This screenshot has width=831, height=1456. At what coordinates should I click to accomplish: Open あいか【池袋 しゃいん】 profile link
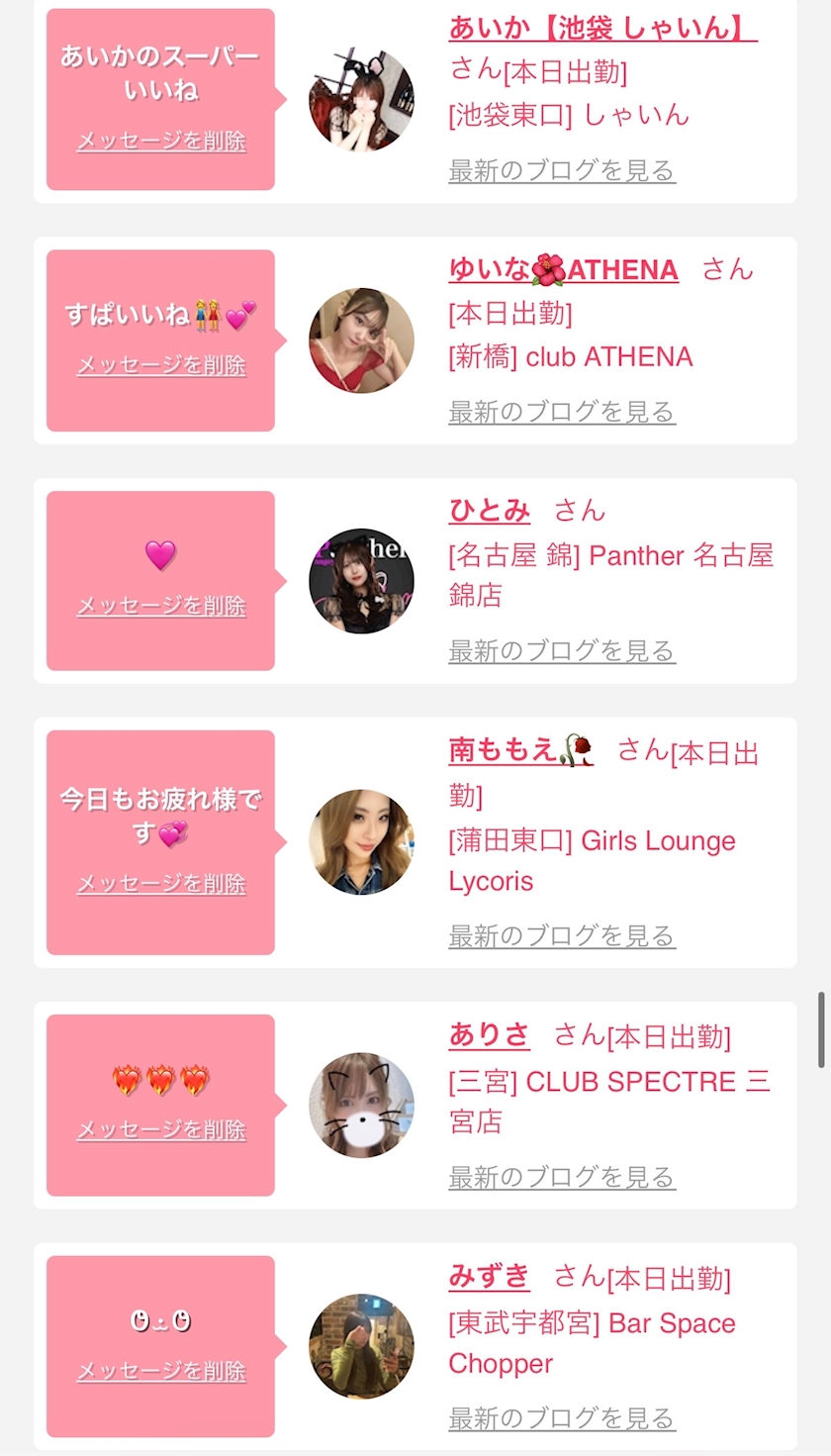(602, 27)
